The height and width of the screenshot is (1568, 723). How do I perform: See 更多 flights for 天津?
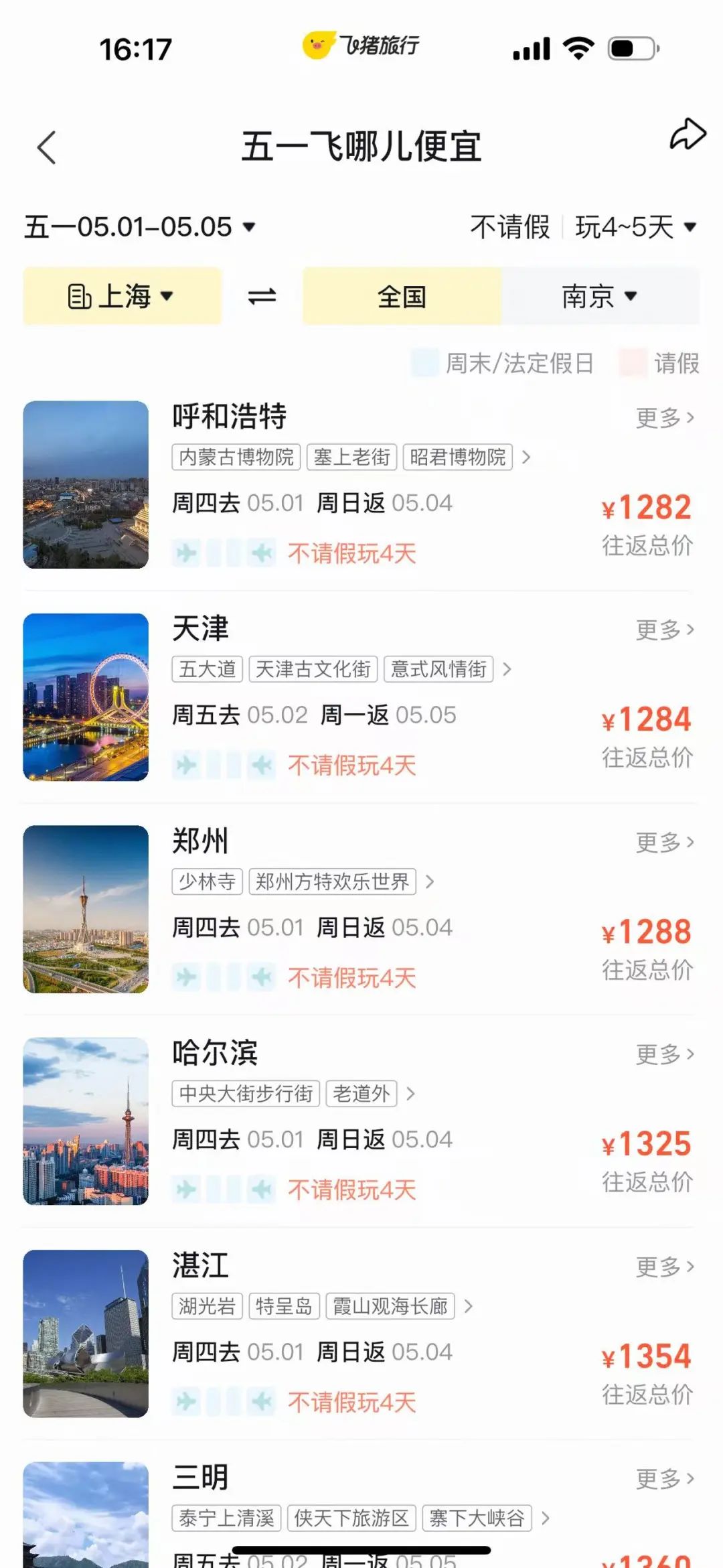tap(664, 630)
